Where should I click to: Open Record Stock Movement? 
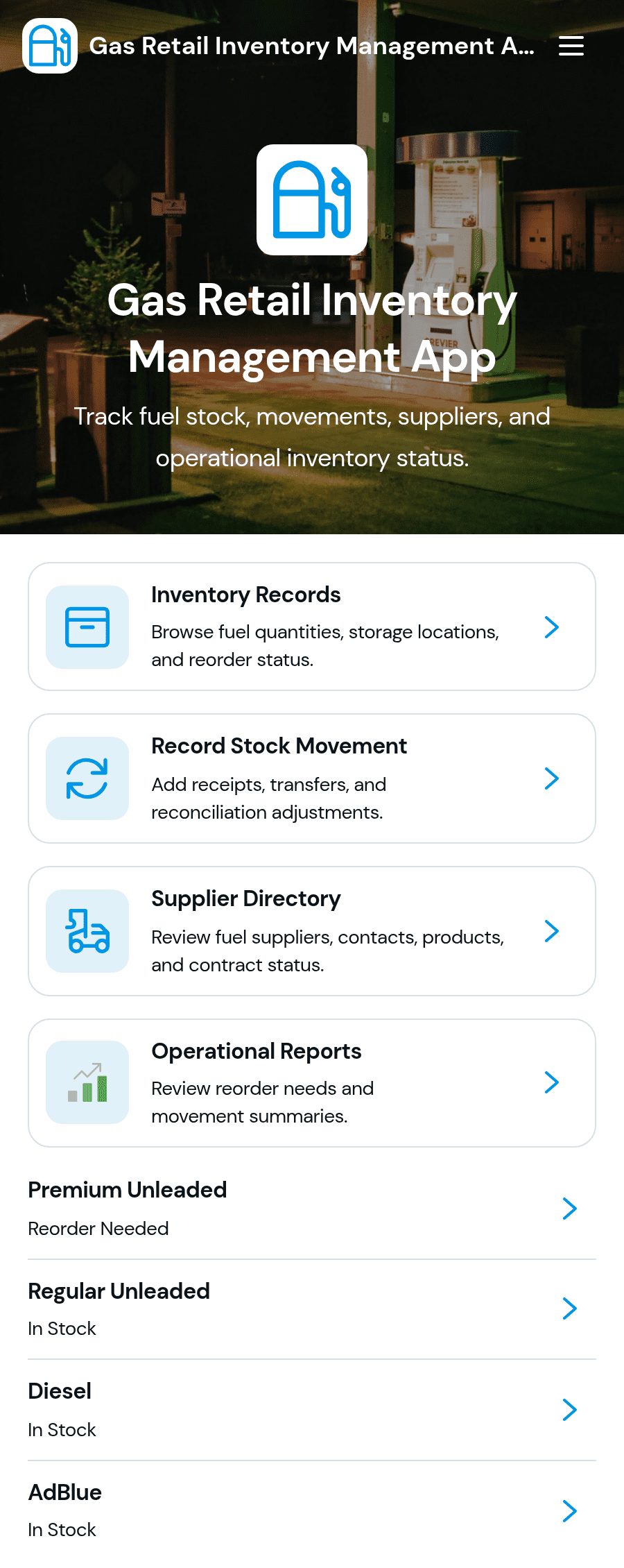(x=312, y=778)
